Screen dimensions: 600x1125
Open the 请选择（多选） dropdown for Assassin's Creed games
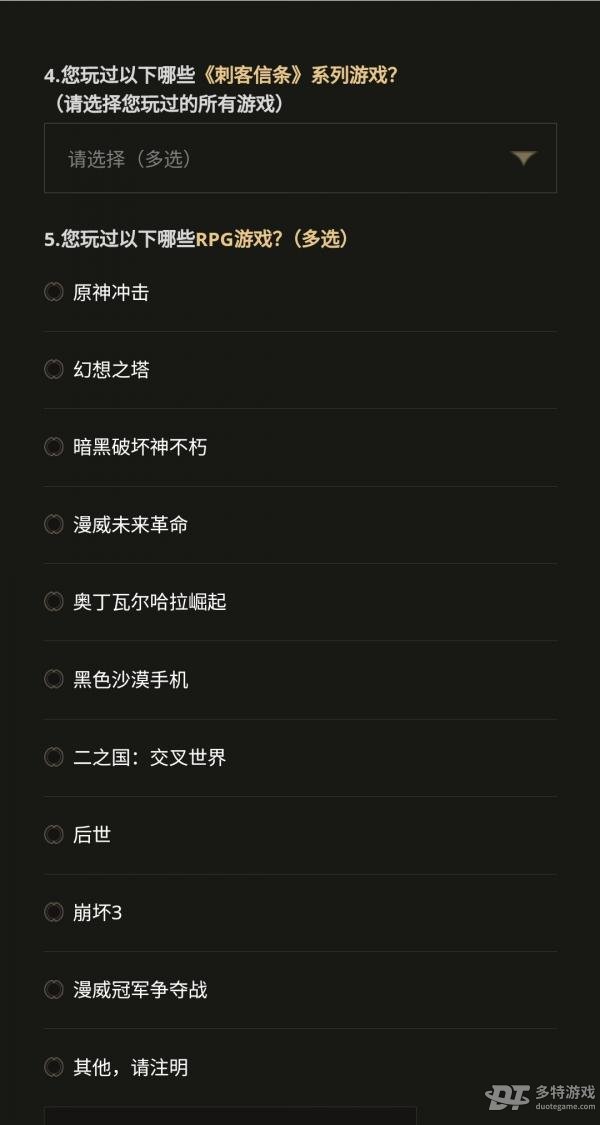pyautogui.click(x=300, y=158)
